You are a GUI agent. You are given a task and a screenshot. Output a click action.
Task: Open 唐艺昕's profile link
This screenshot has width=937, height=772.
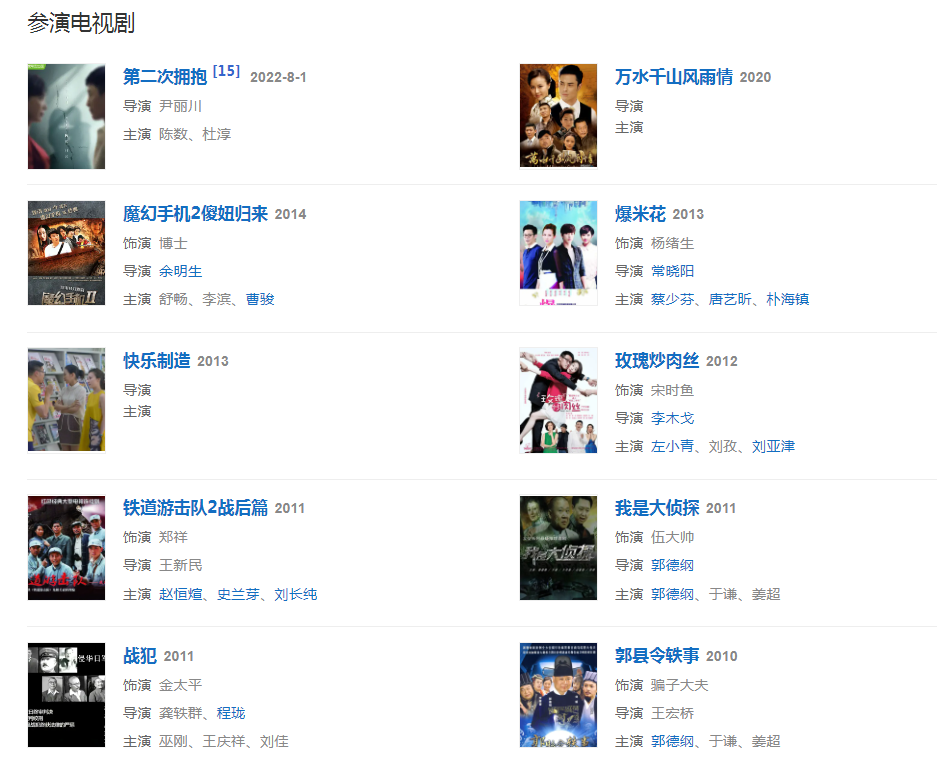[x=730, y=299]
